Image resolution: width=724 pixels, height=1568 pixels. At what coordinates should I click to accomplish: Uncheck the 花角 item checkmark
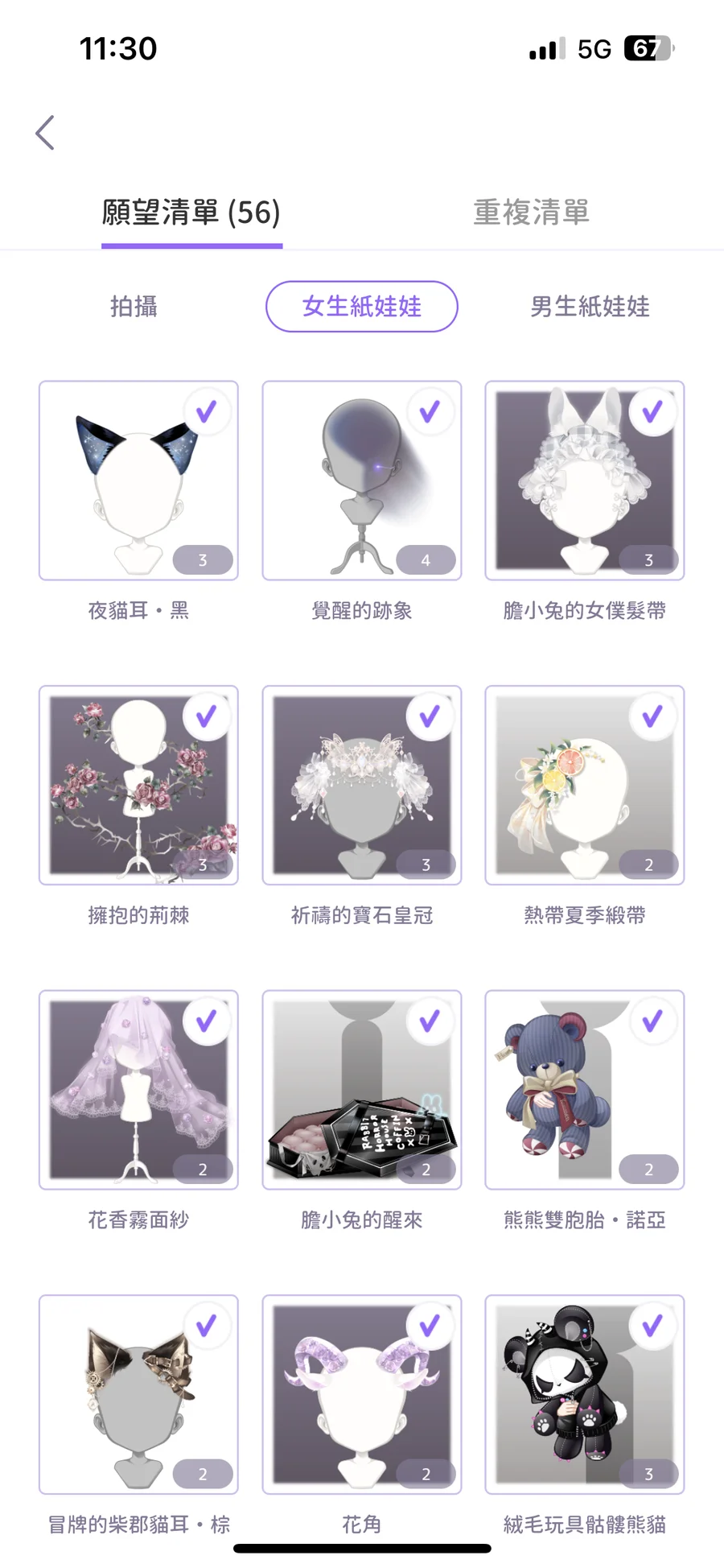coord(430,1326)
